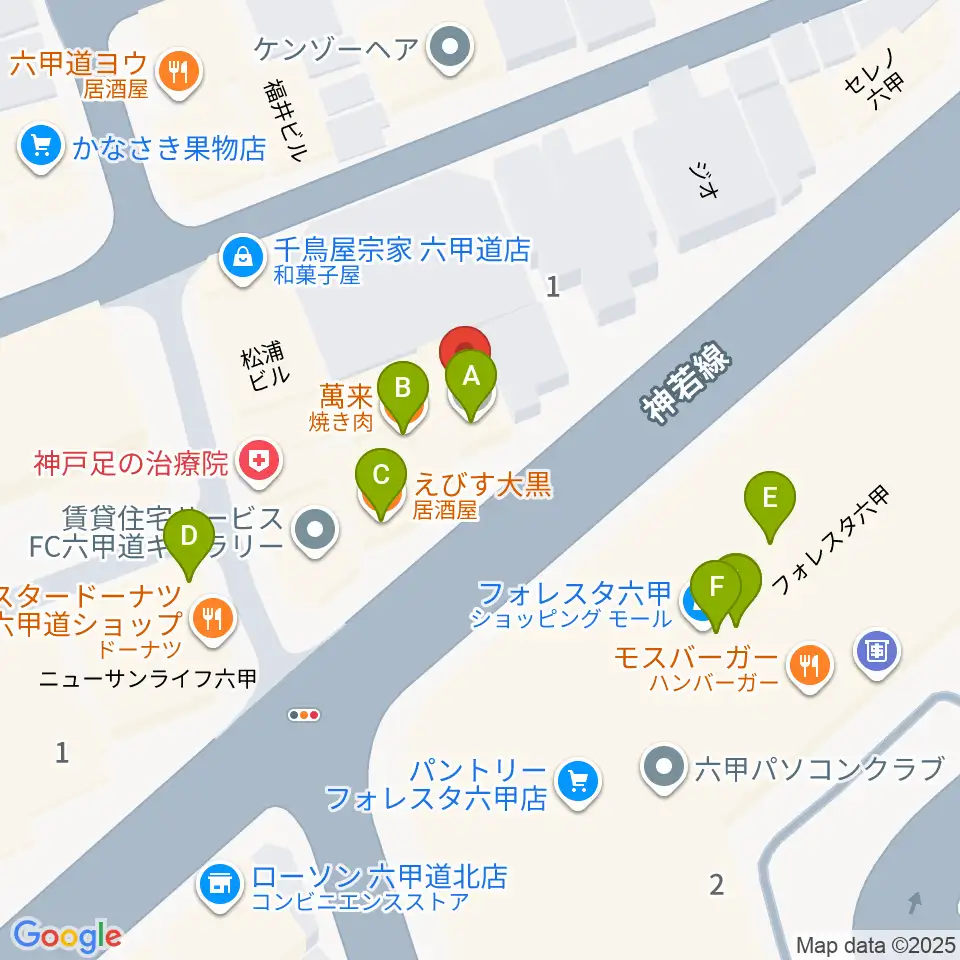Viewport: 960px width, 960px height.
Task: Select the ドーナツ shop restaurant pin
Action: (x=212, y=620)
